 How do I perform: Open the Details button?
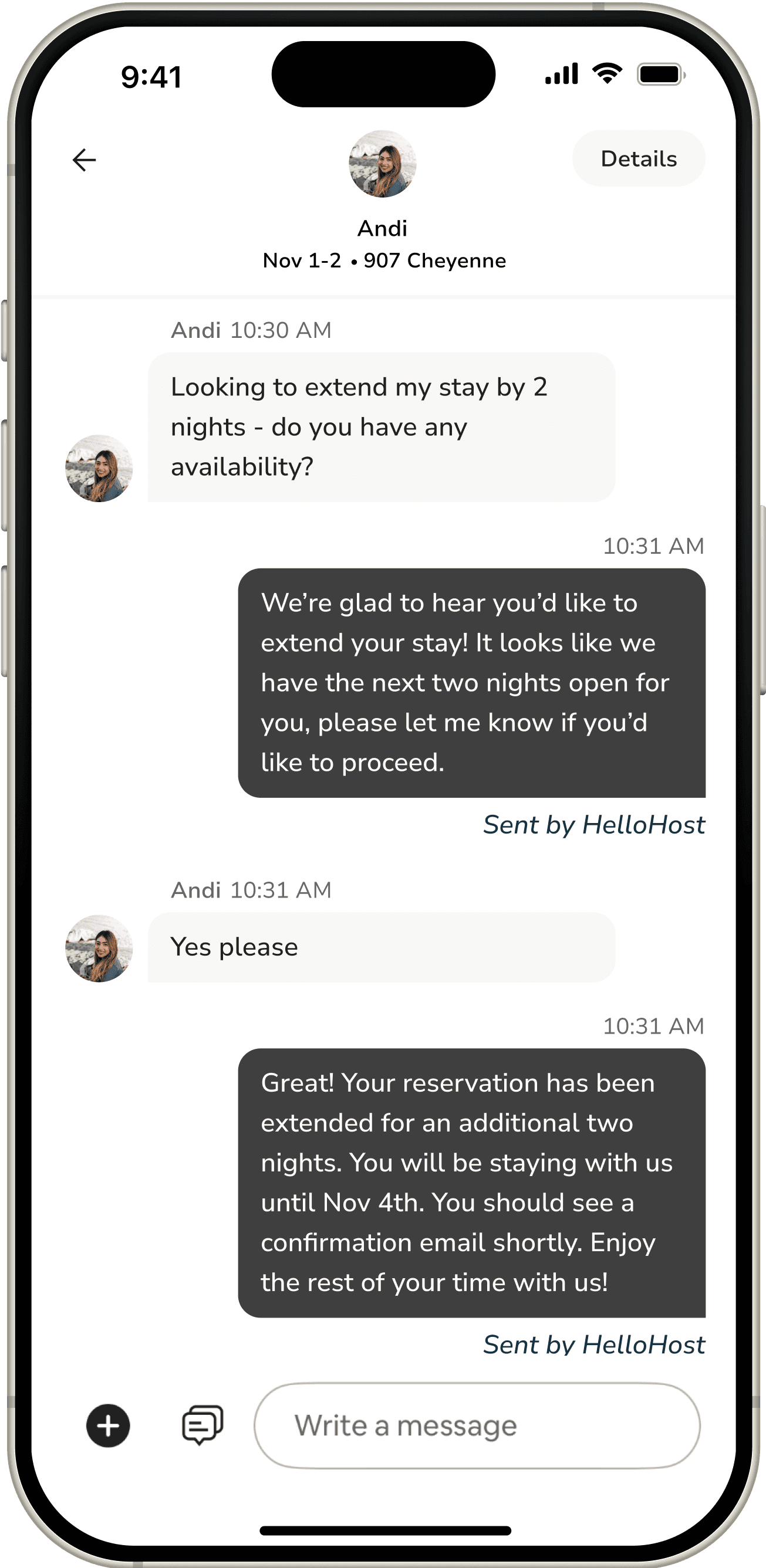(x=638, y=159)
